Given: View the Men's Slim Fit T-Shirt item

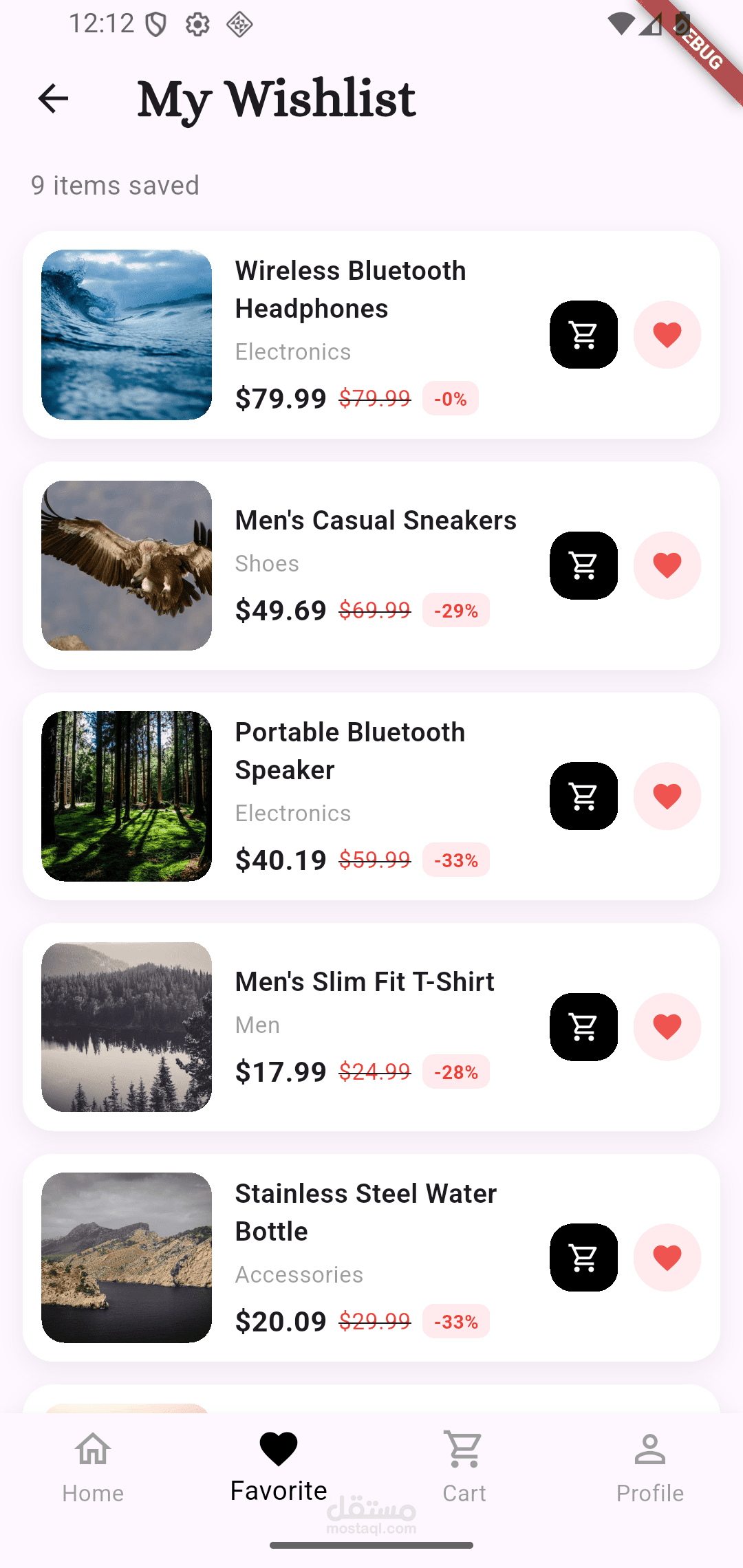Looking at the screenshot, I should tap(365, 982).
